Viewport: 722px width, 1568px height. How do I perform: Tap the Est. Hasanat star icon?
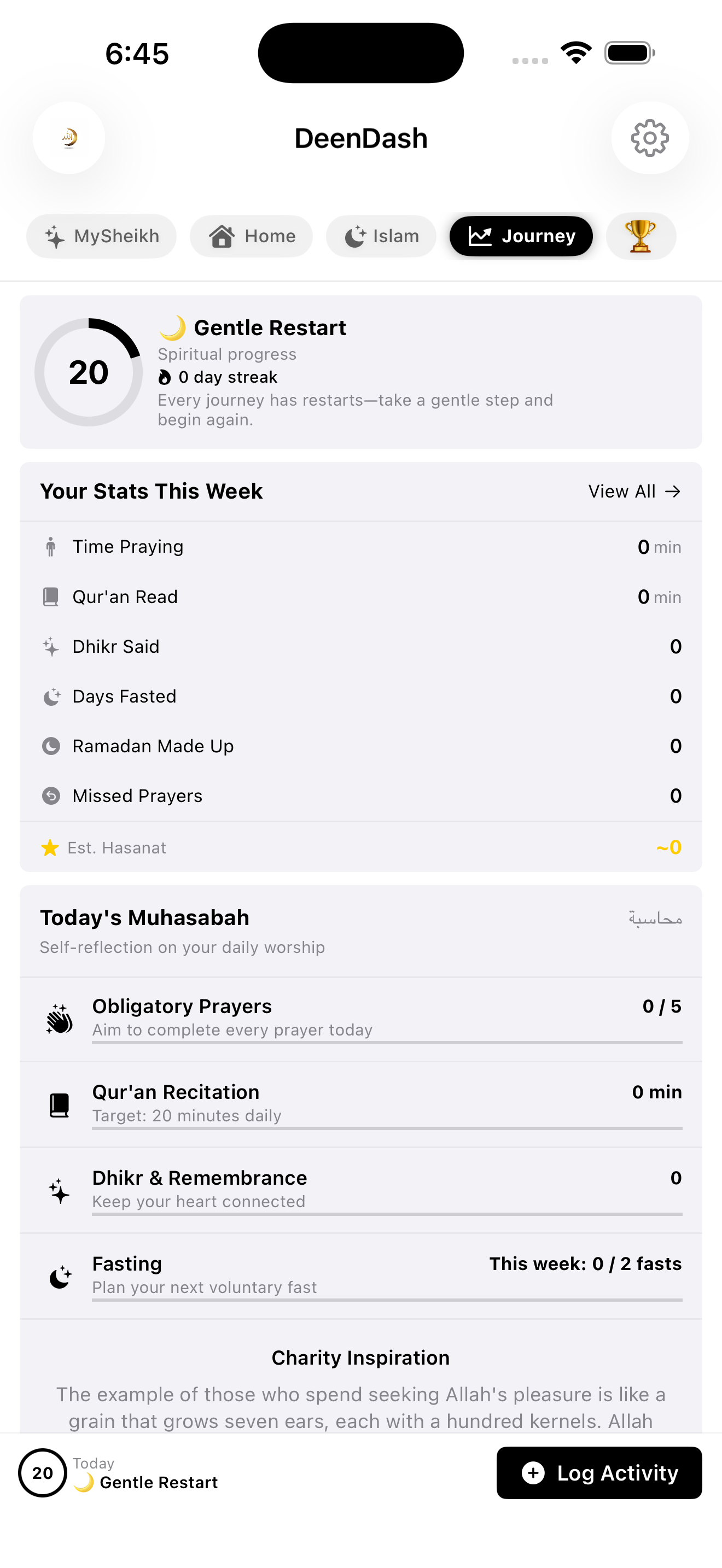(49, 847)
